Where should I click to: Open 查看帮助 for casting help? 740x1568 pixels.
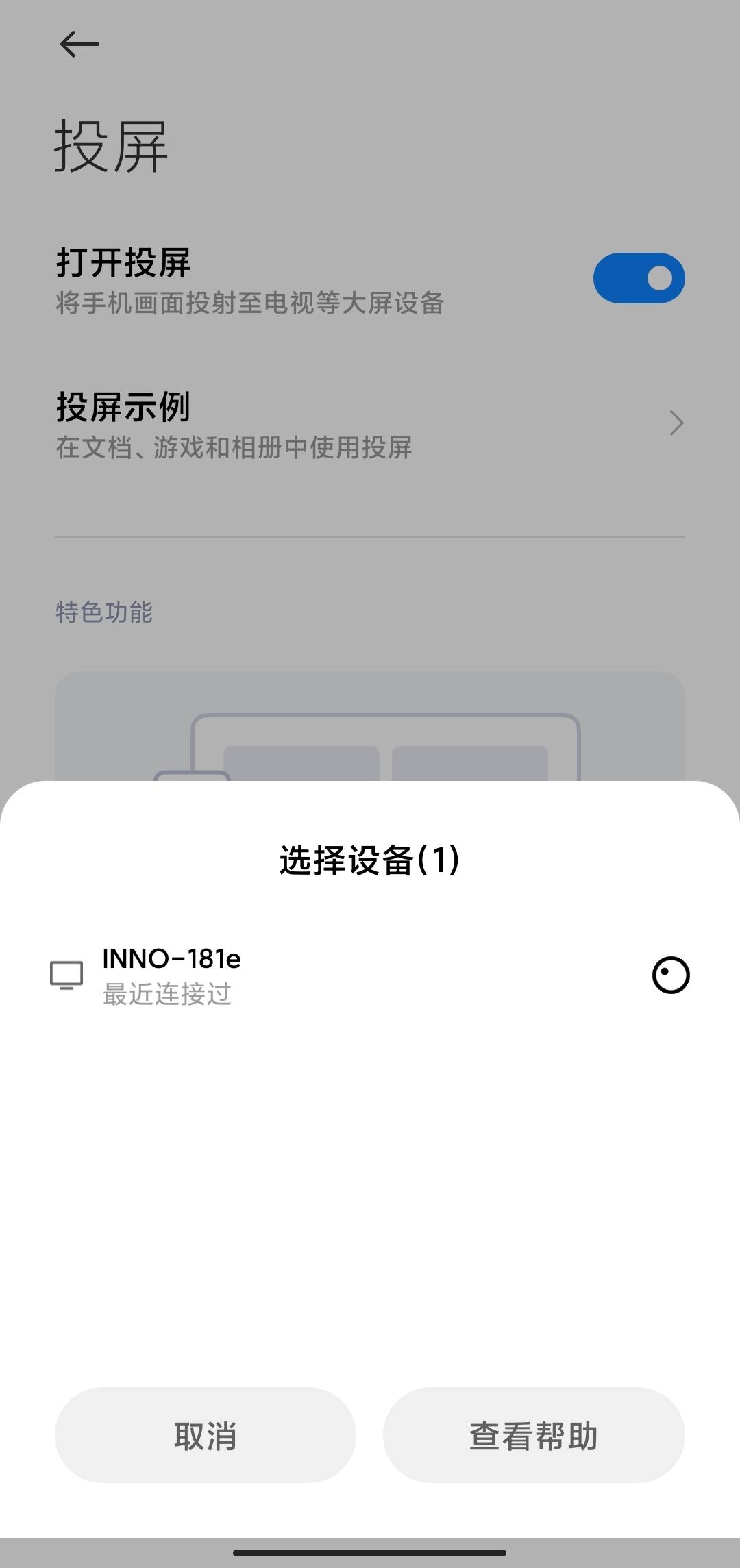(534, 1434)
